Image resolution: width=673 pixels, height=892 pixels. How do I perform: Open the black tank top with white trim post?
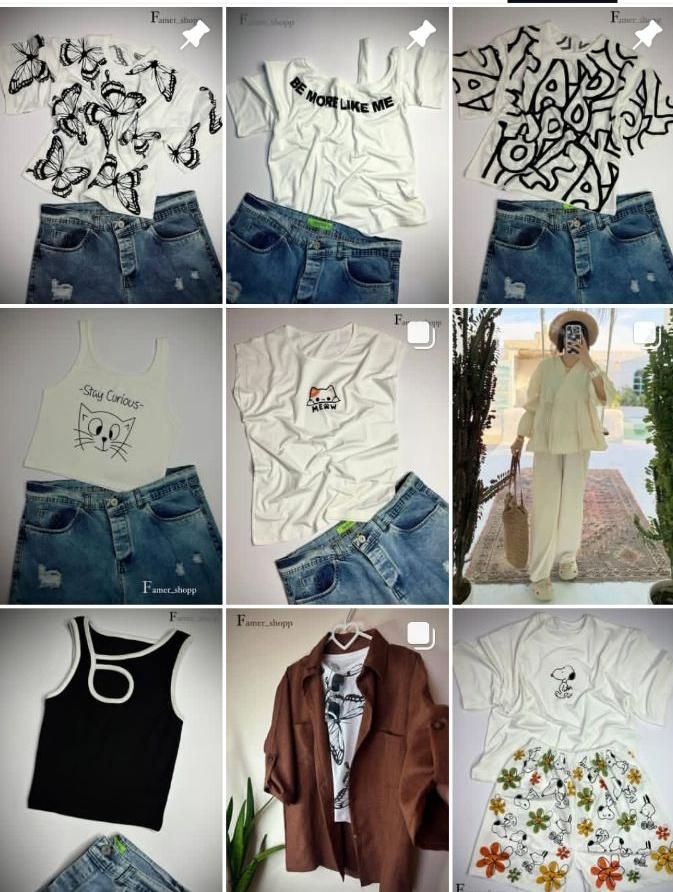point(111,750)
